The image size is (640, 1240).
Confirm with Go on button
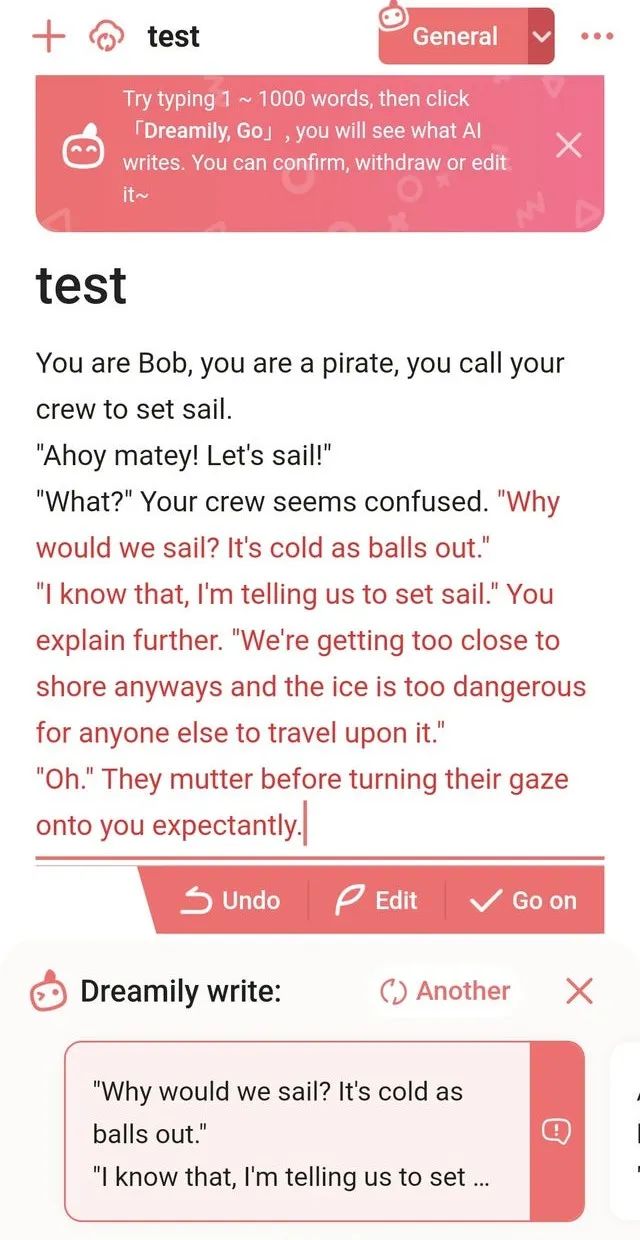pyautogui.click(x=523, y=900)
